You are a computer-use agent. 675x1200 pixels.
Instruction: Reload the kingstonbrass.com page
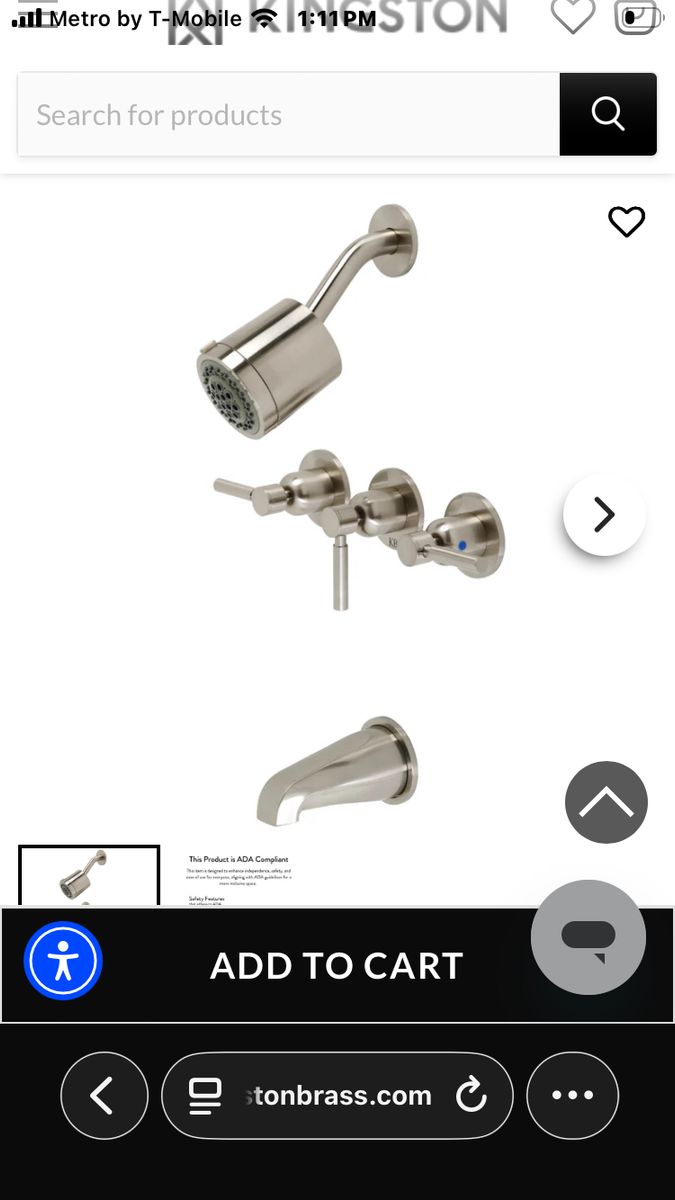click(x=471, y=1096)
